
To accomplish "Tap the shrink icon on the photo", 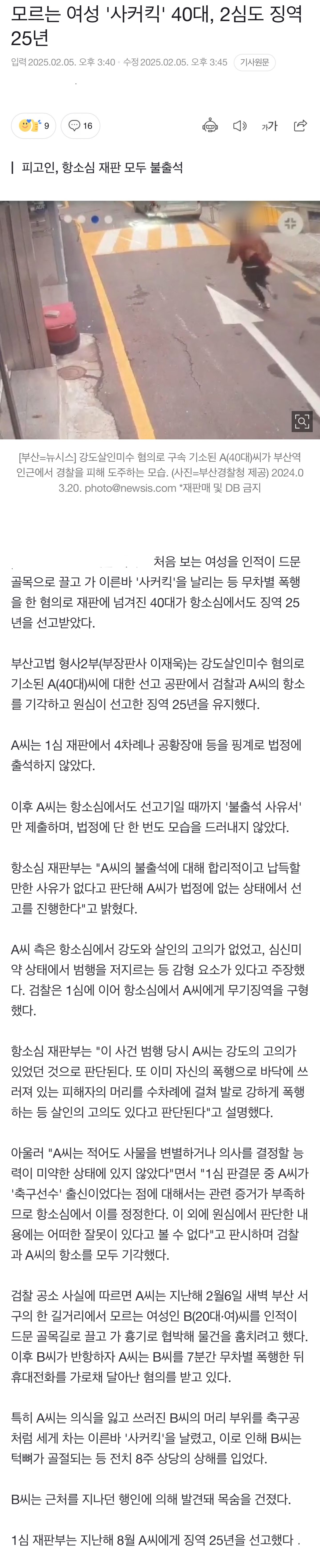I will point(290,223).
